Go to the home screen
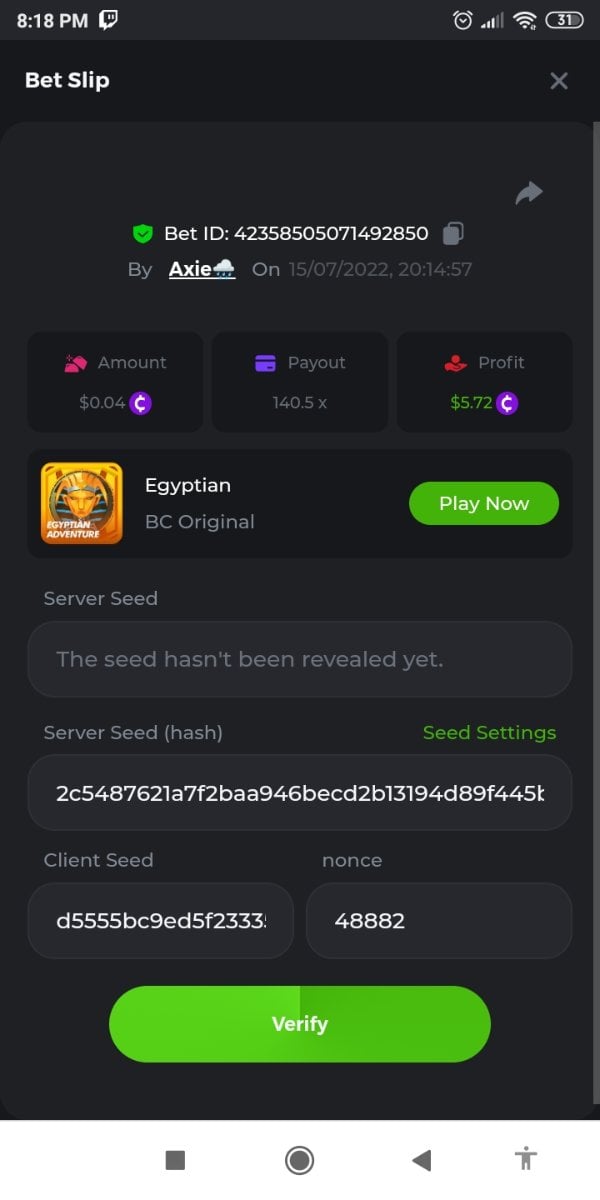 (x=299, y=1160)
